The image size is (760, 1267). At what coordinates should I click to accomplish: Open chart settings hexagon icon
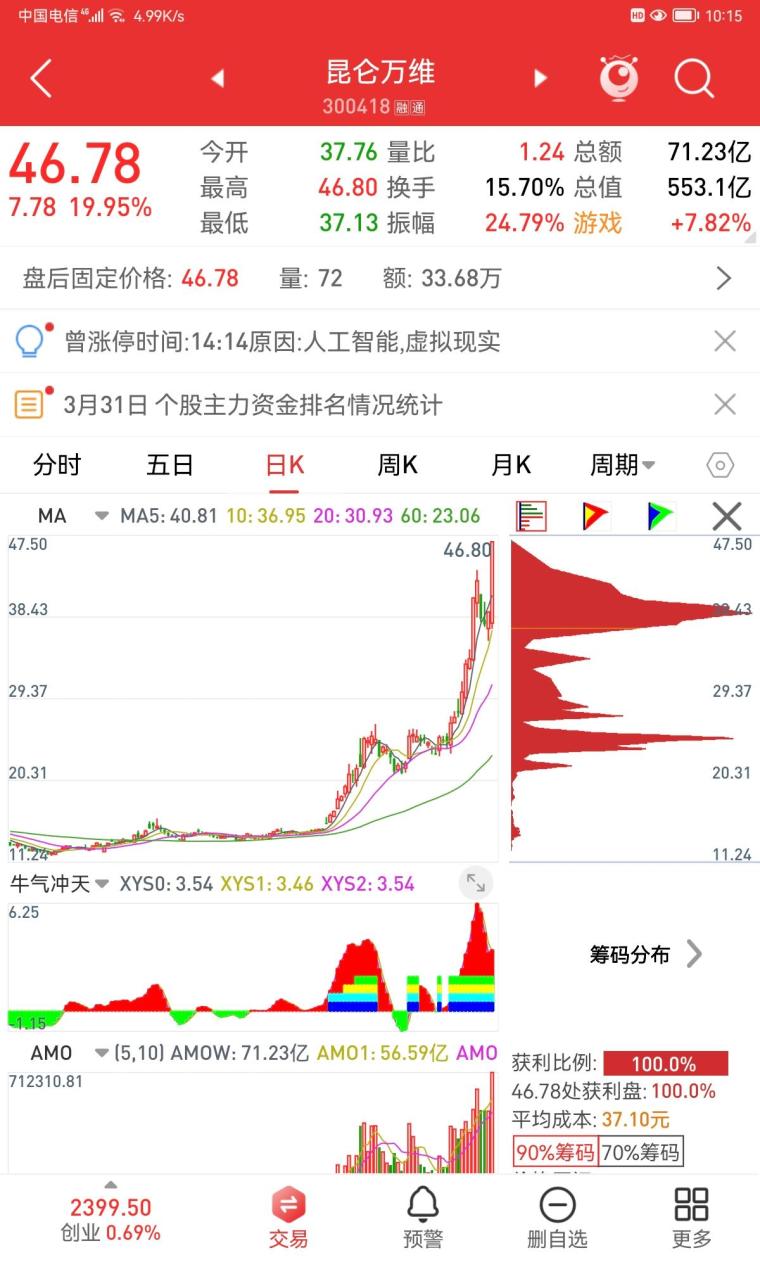[x=720, y=465]
